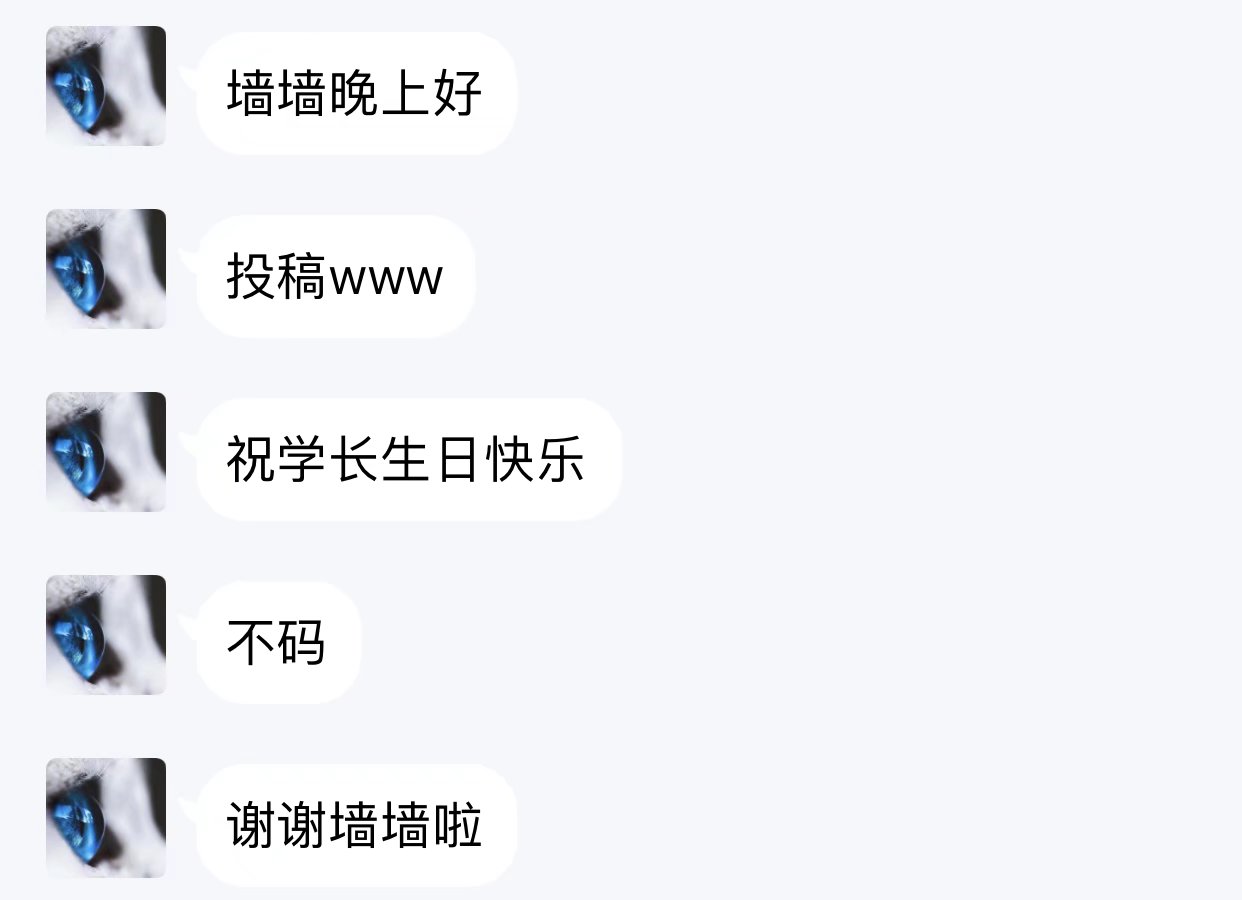Open the avatar beside "谢谢墙墙啦"
This screenshot has height=900, width=1242.
pos(106,818)
